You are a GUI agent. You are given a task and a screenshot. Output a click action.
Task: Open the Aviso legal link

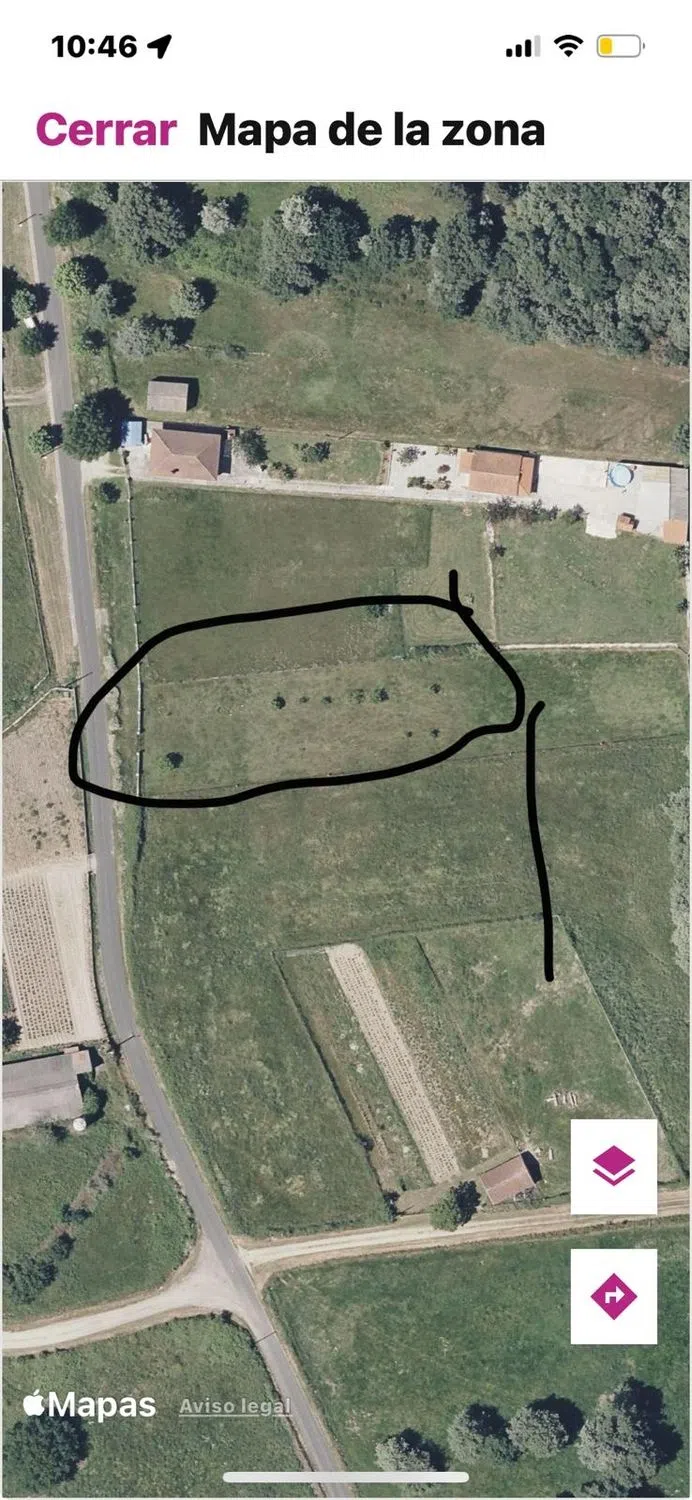pyautogui.click(x=235, y=1406)
